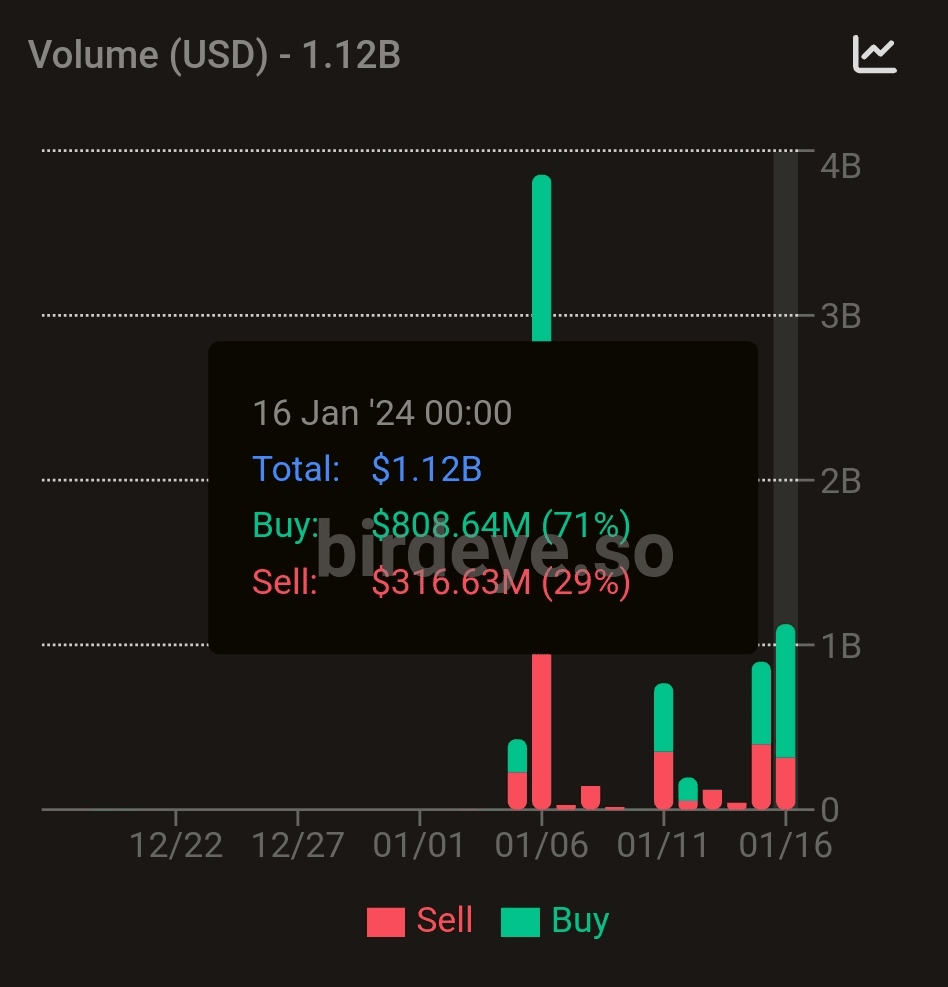Click the volume bar above 01/11

pos(663,740)
